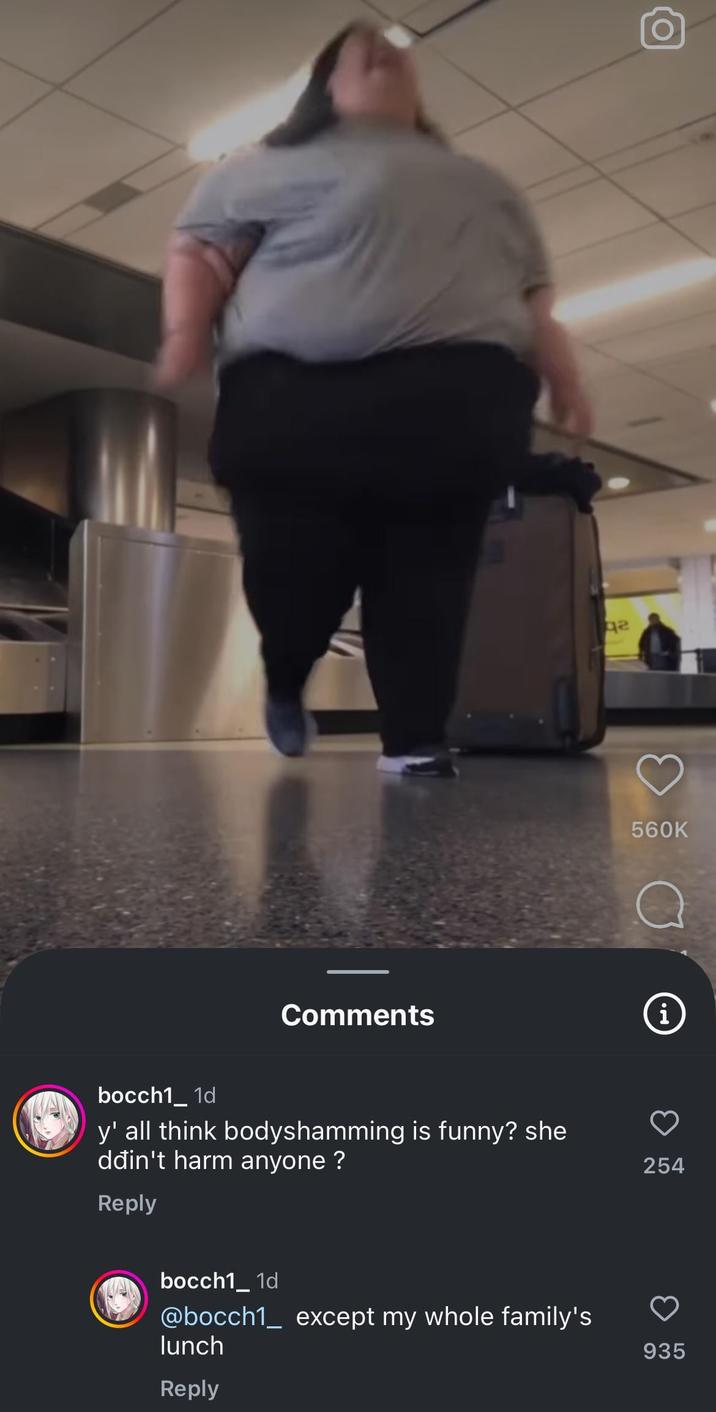Reply to the bodyshaming comment
The height and width of the screenshot is (1412, 716).
pos(127,1203)
